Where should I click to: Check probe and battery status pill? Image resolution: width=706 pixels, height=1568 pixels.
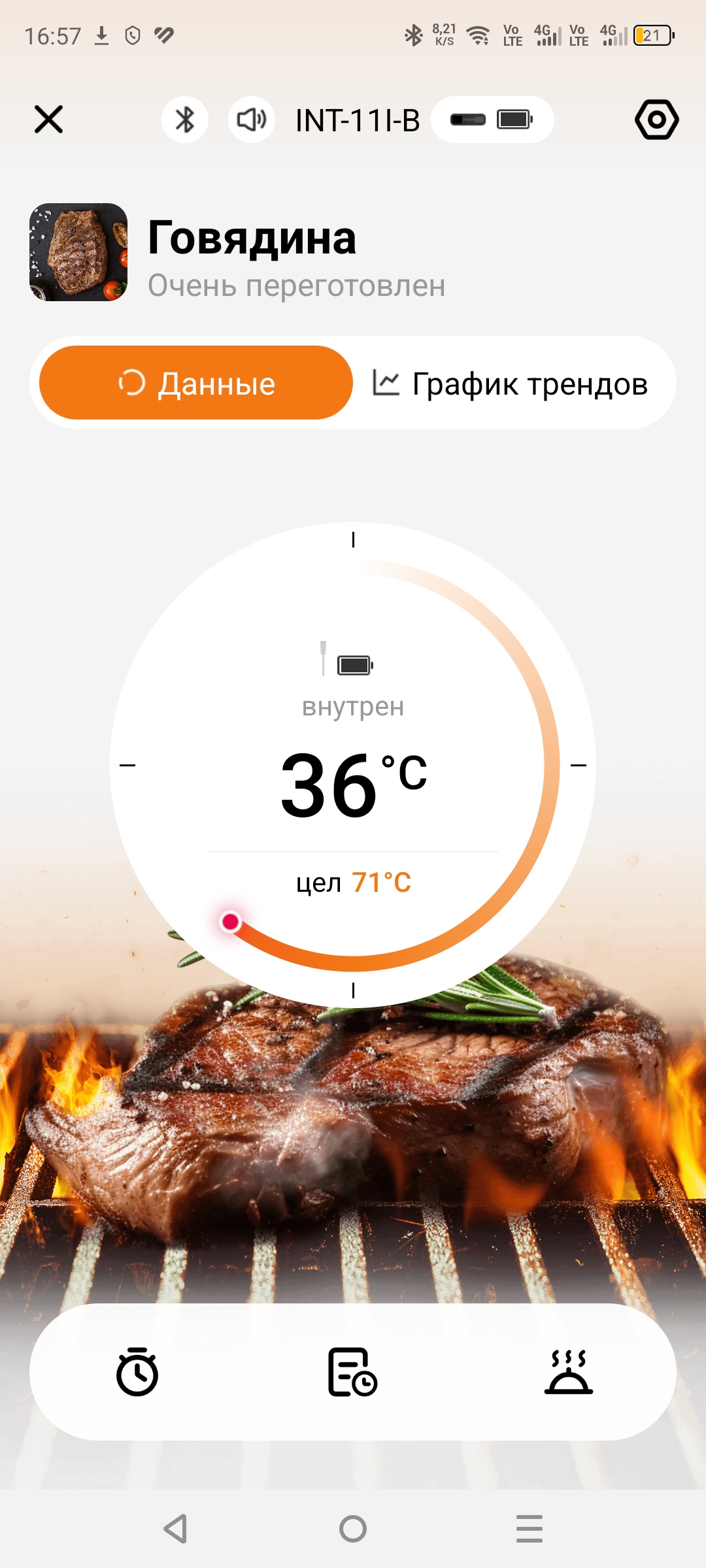click(492, 120)
